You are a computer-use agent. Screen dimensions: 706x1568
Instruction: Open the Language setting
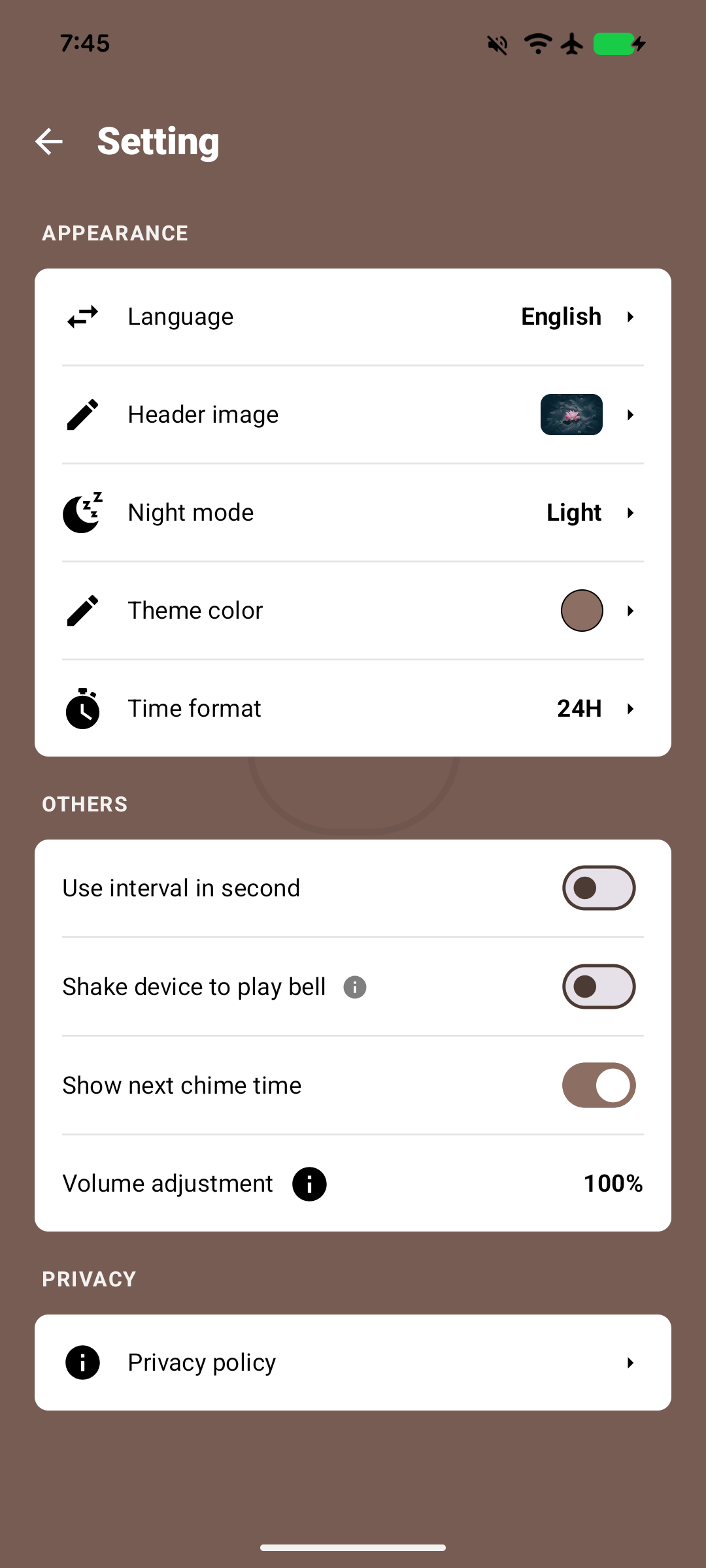click(353, 317)
